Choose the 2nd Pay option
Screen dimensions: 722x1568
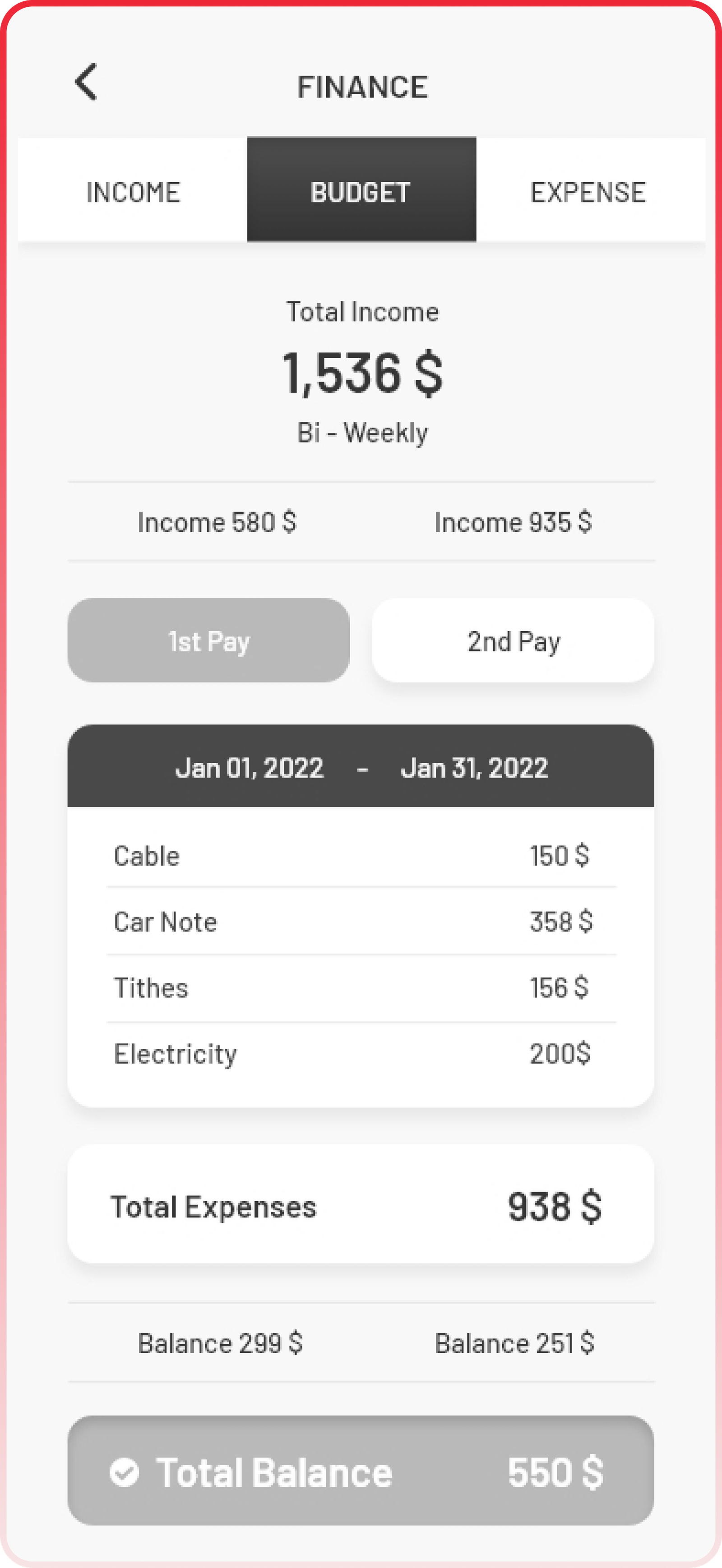[x=513, y=641]
